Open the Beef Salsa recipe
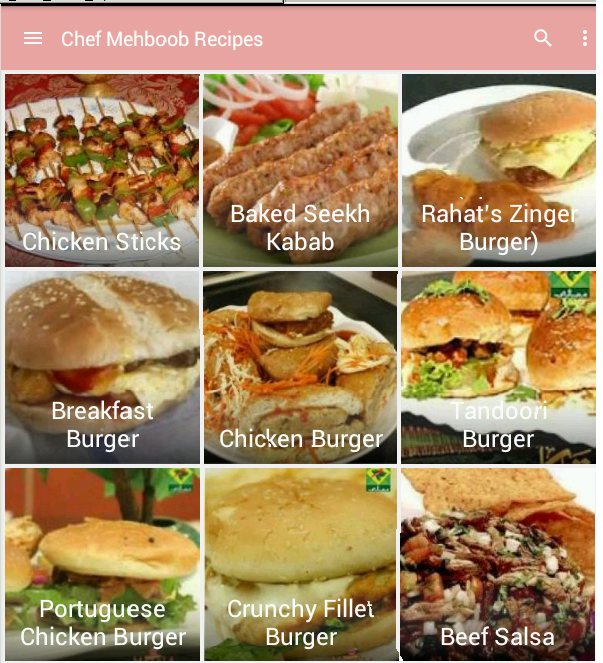Screen dimensions: 603x663 498,563
